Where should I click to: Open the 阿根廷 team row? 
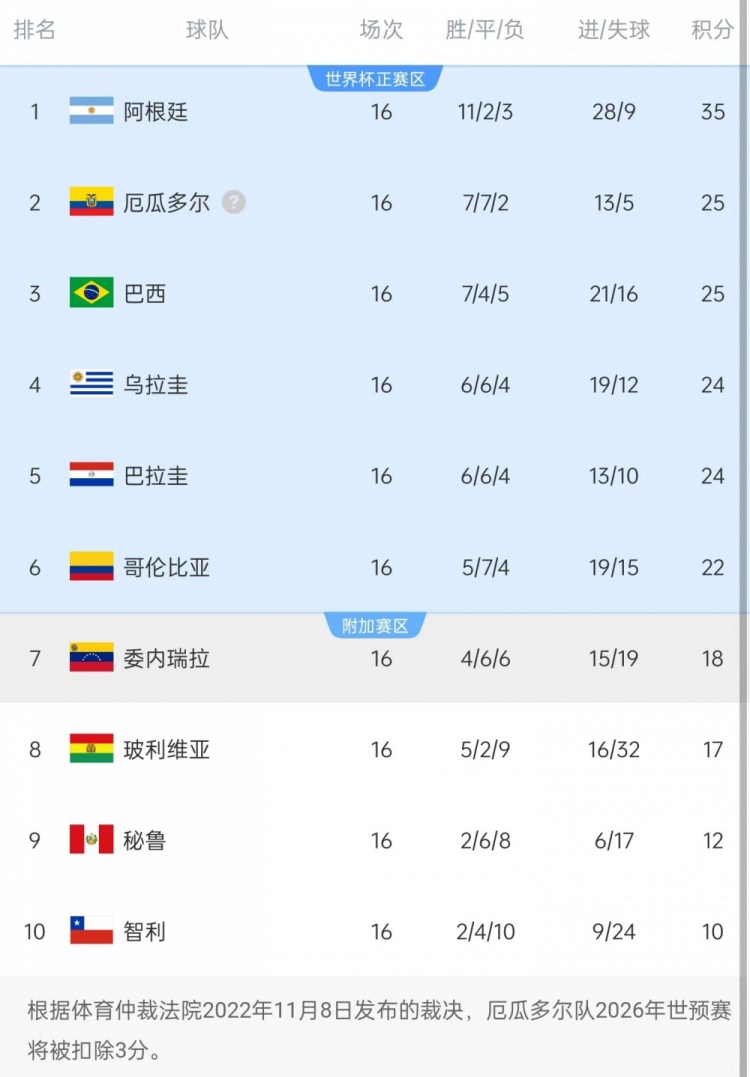tap(156, 112)
